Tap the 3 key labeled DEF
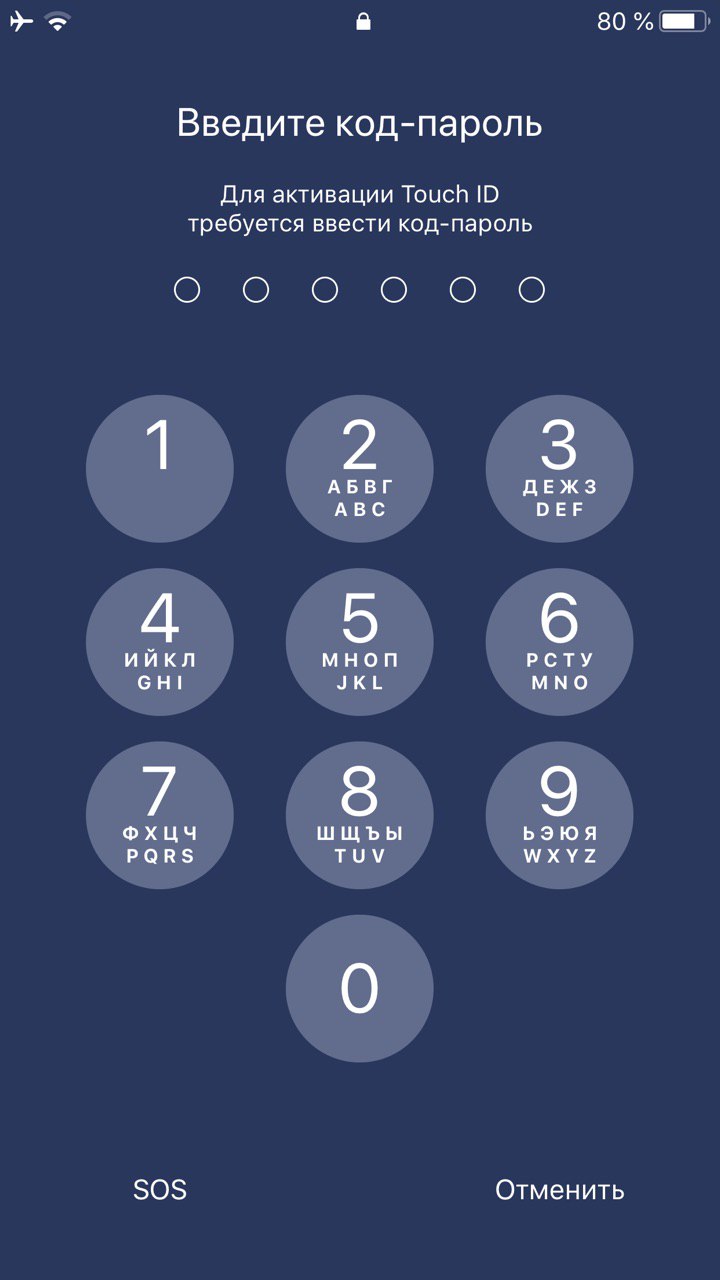The height and width of the screenshot is (1280, 720). (x=560, y=469)
